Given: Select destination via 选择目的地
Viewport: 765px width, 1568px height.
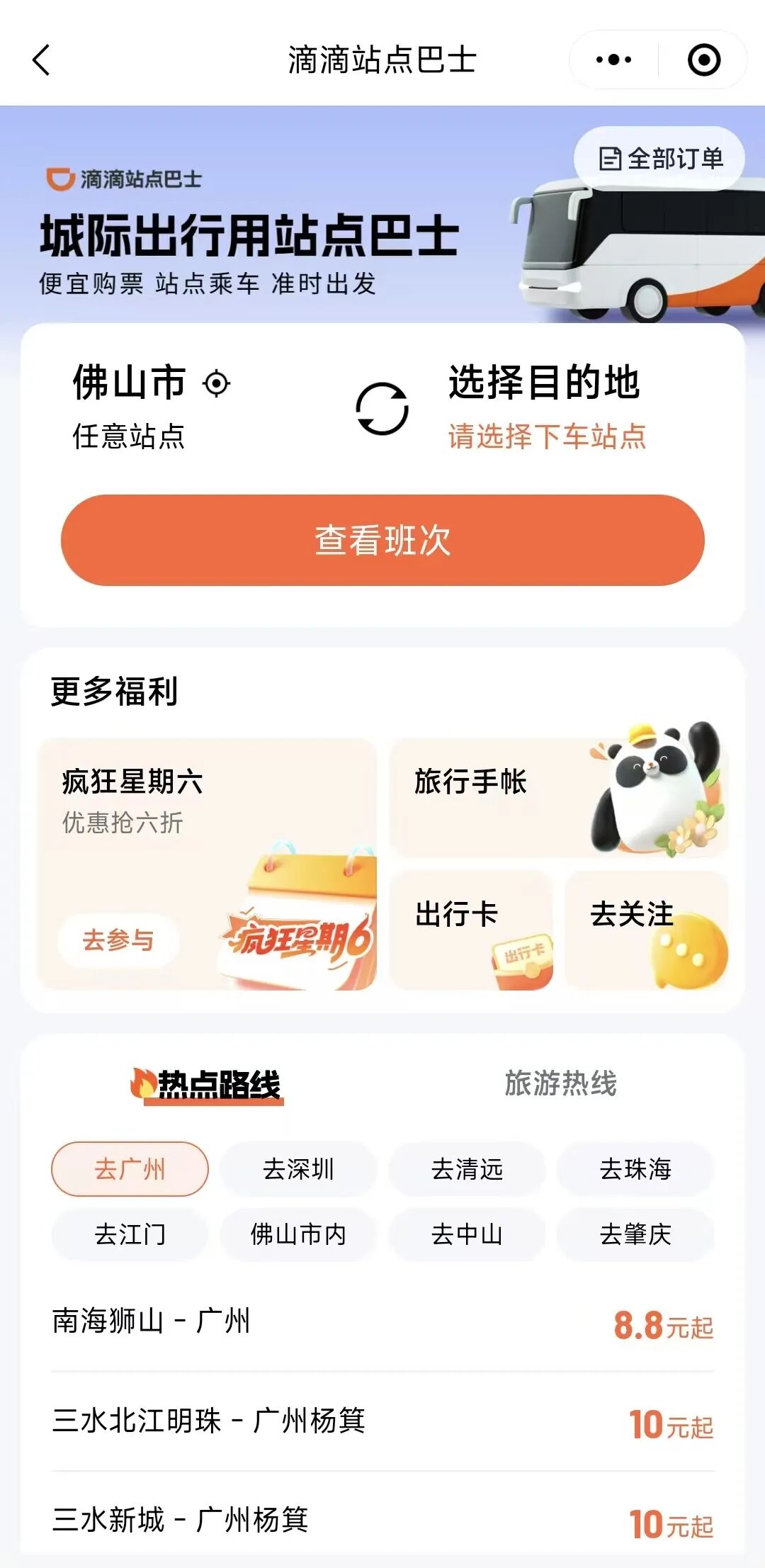Looking at the screenshot, I should pos(544,383).
